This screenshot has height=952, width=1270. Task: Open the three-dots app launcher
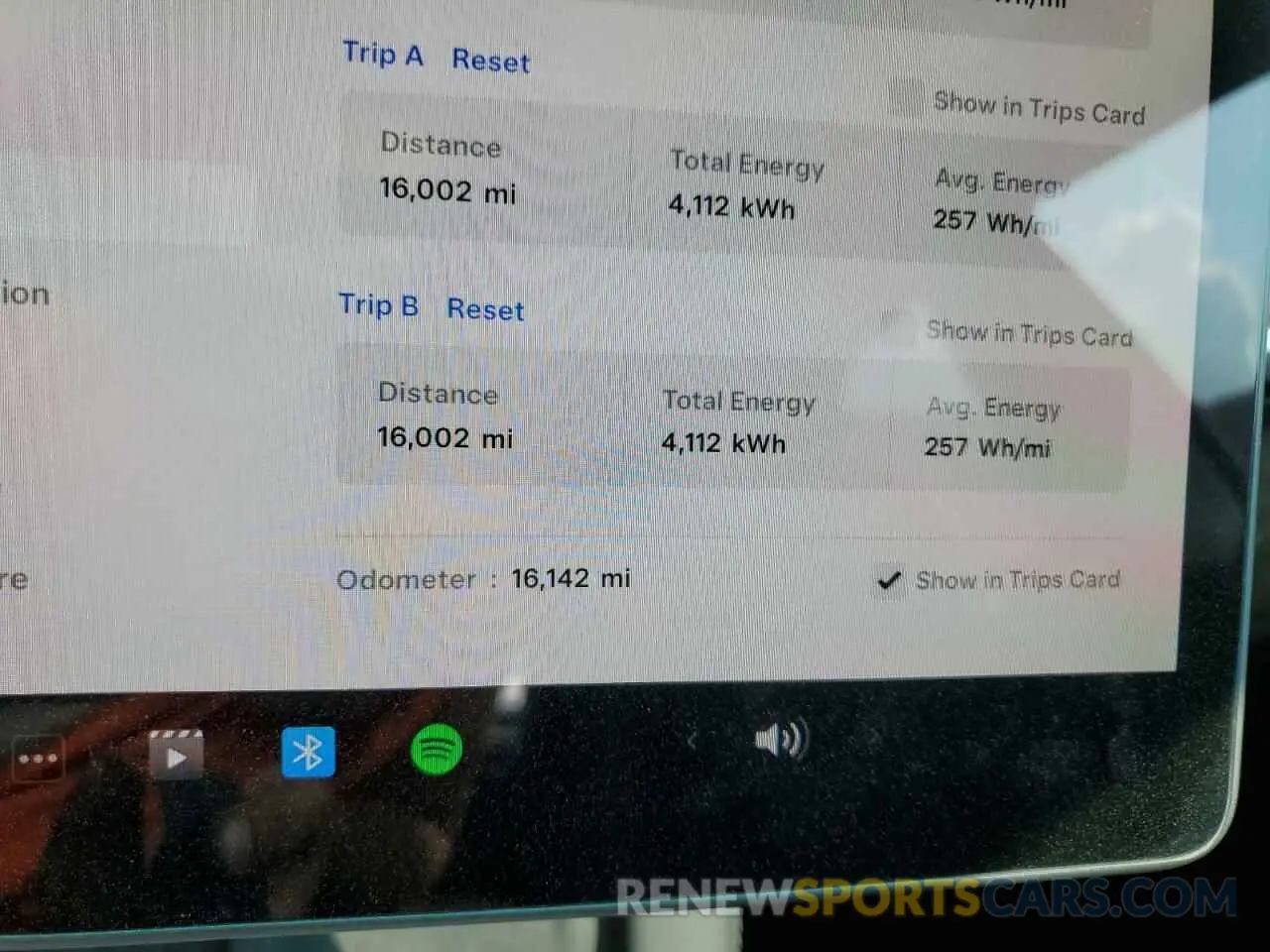(38, 760)
